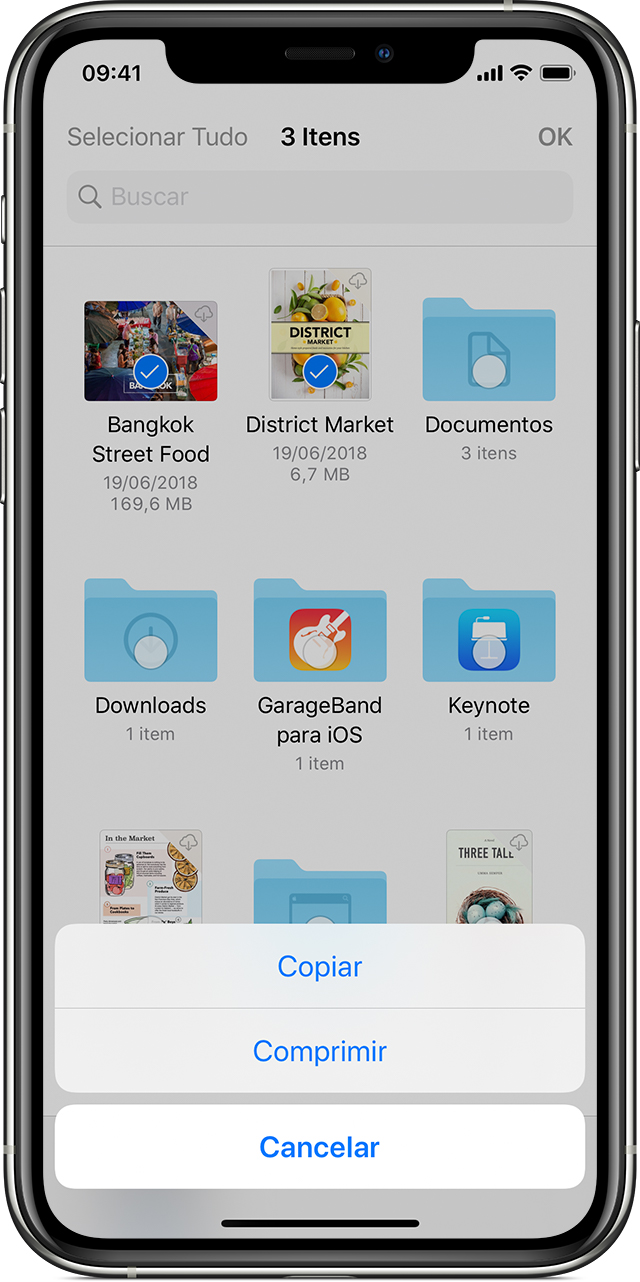This screenshot has width=640, height=1282.
Task: Select the Downloads folder
Action: [150, 630]
